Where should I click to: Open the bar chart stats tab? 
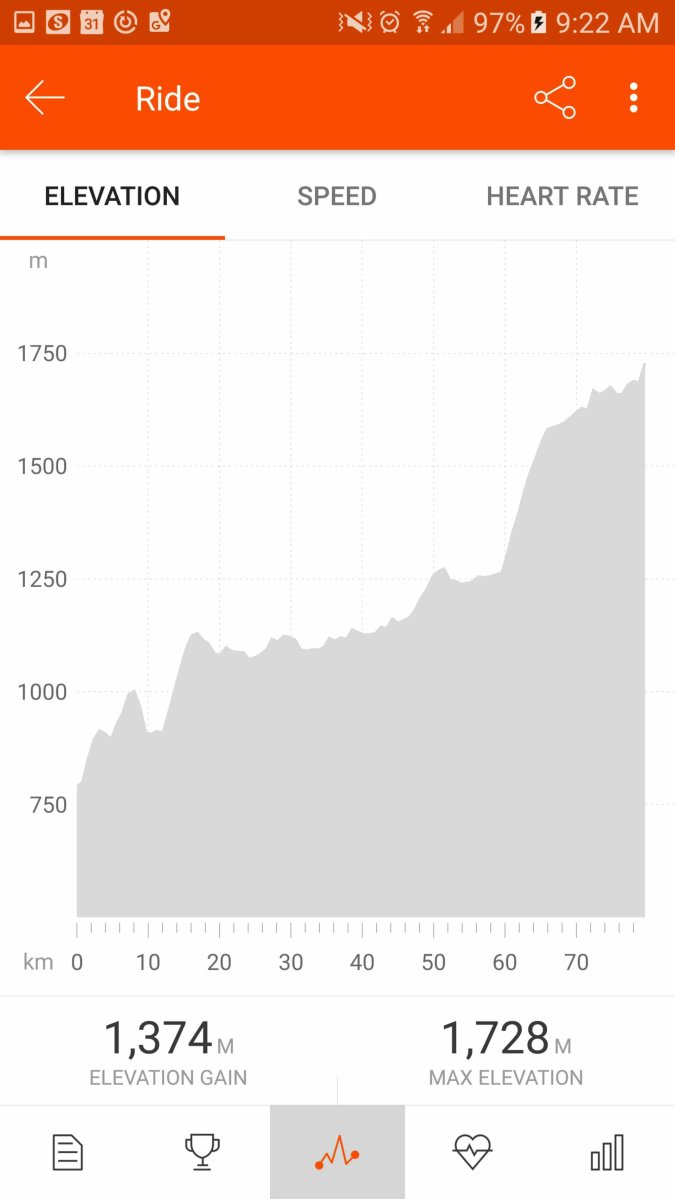point(607,1152)
